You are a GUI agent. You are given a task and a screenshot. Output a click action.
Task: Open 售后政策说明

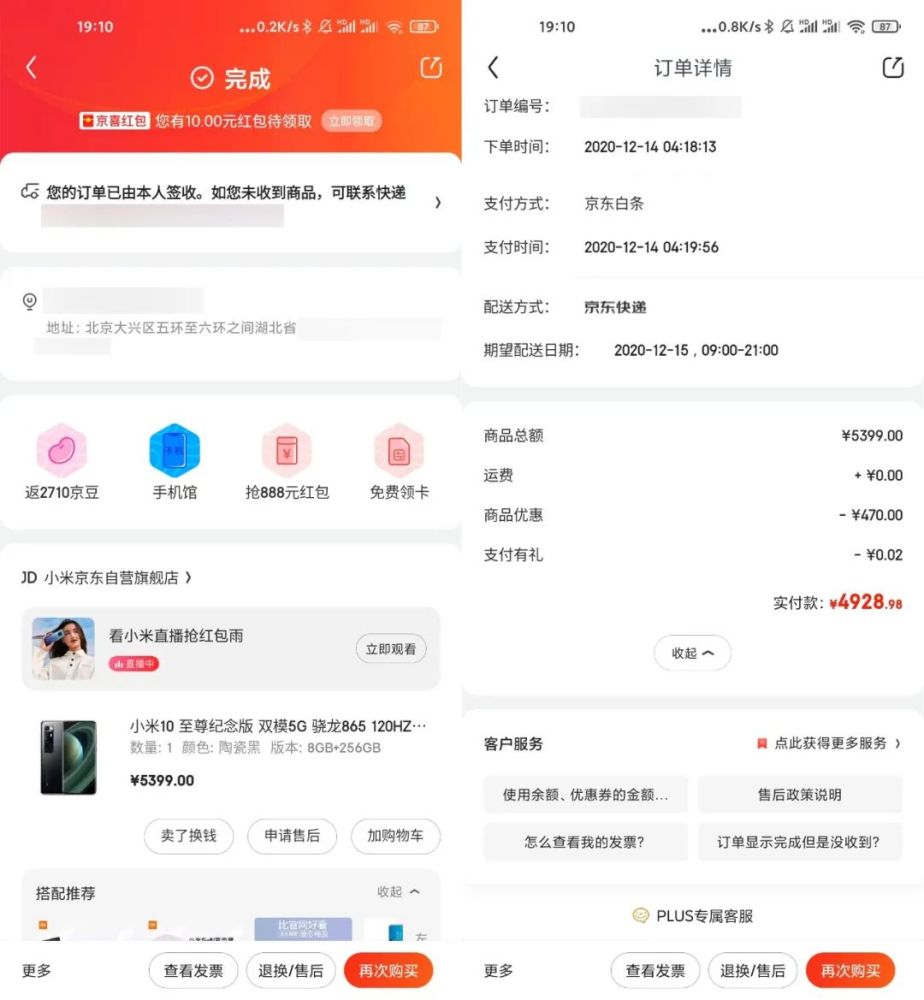click(x=799, y=795)
